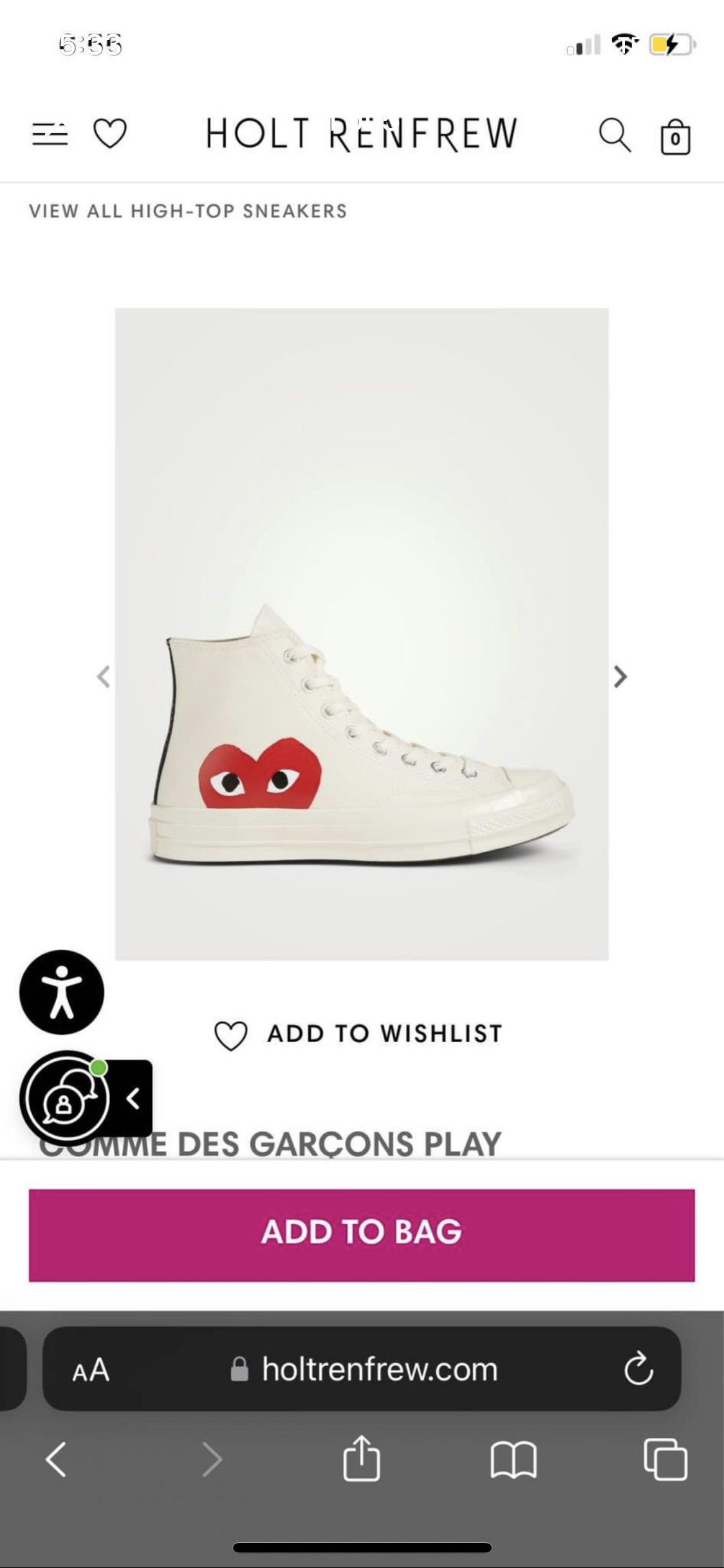Go back in Safari
724x1568 pixels.
tap(56, 1459)
